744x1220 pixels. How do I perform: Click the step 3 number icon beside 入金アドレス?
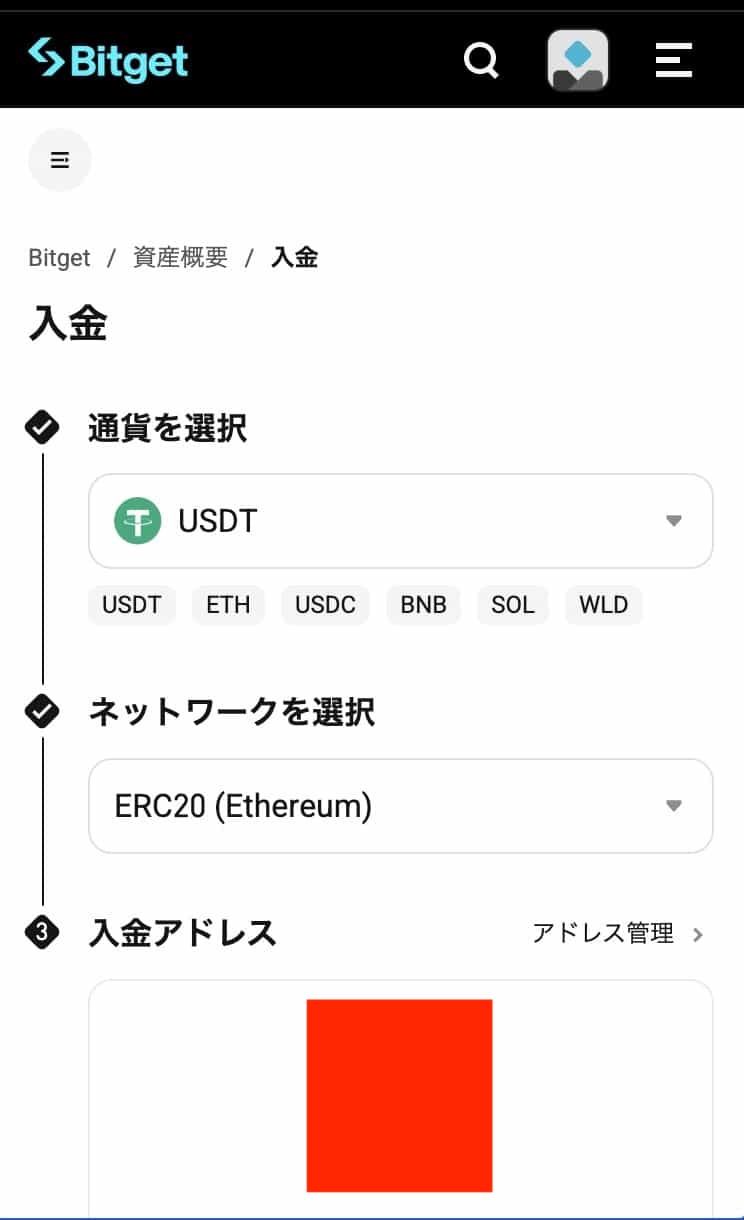pos(42,932)
